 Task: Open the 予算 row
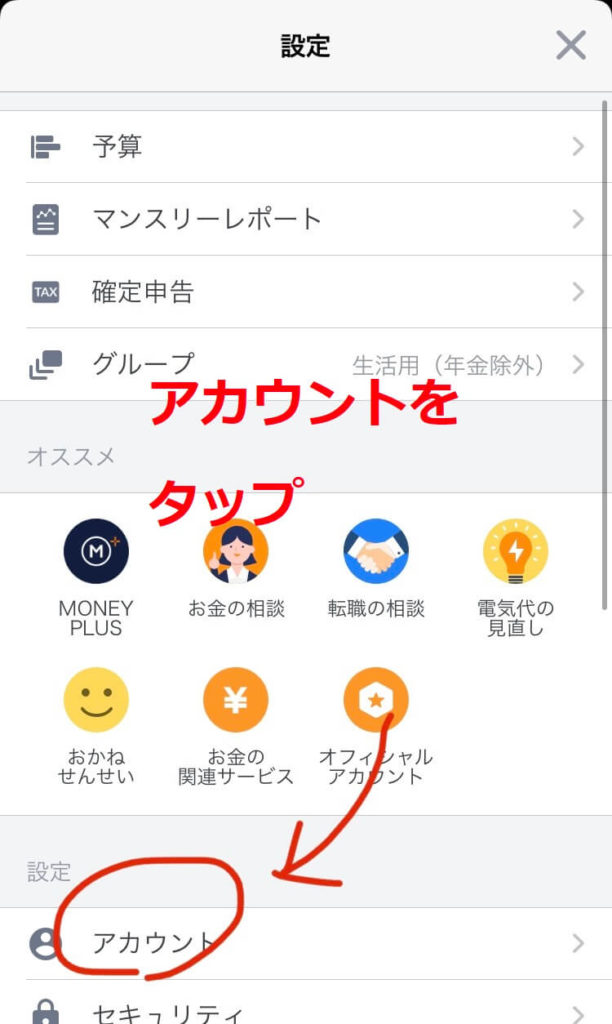[x=305, y=147]
